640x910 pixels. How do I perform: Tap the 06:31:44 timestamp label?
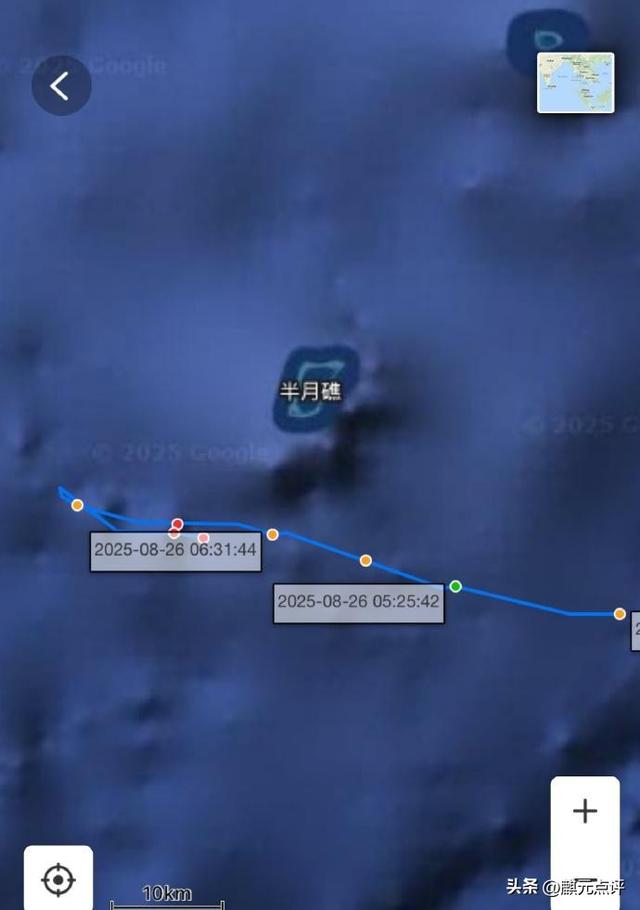click(175, 550)
